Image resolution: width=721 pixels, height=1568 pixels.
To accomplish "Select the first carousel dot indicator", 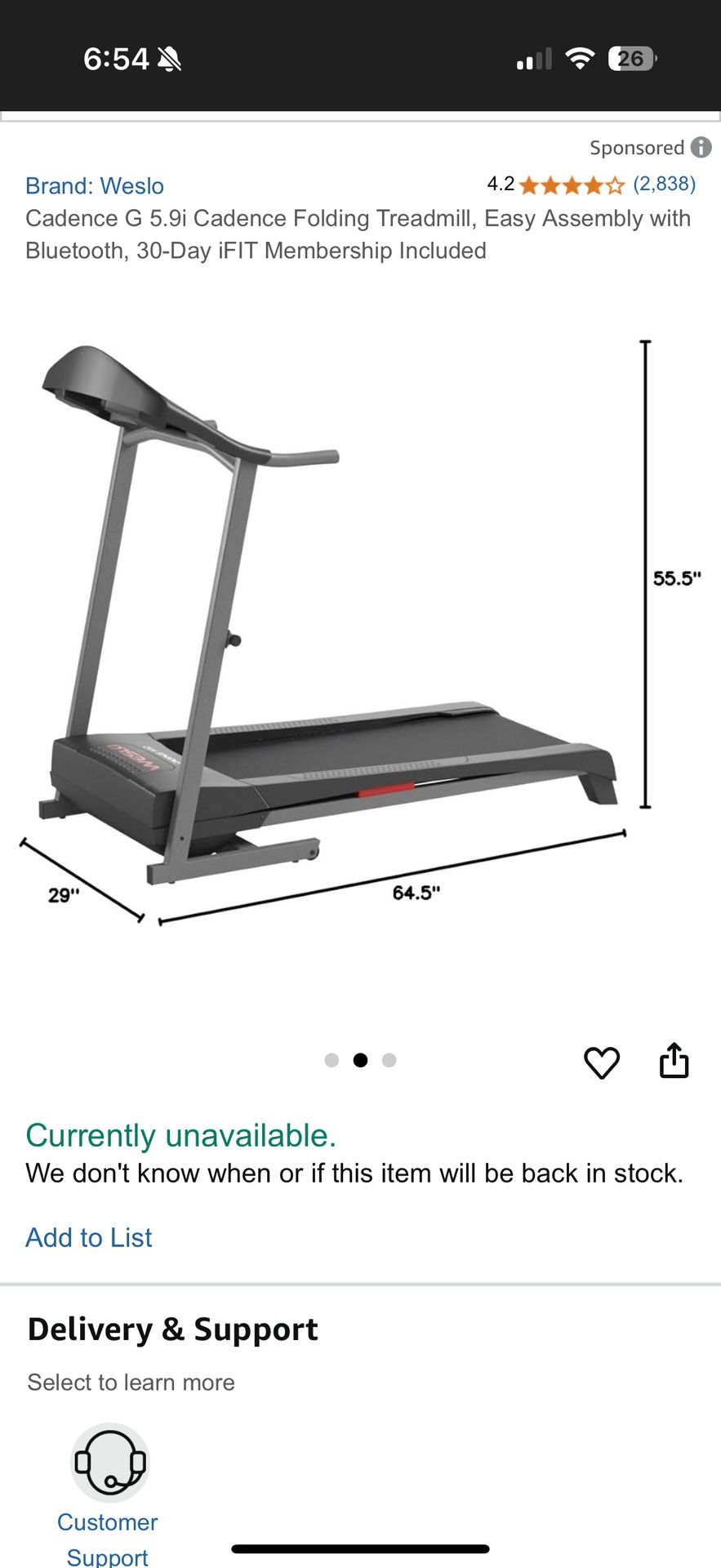I will coord(332,1059).
